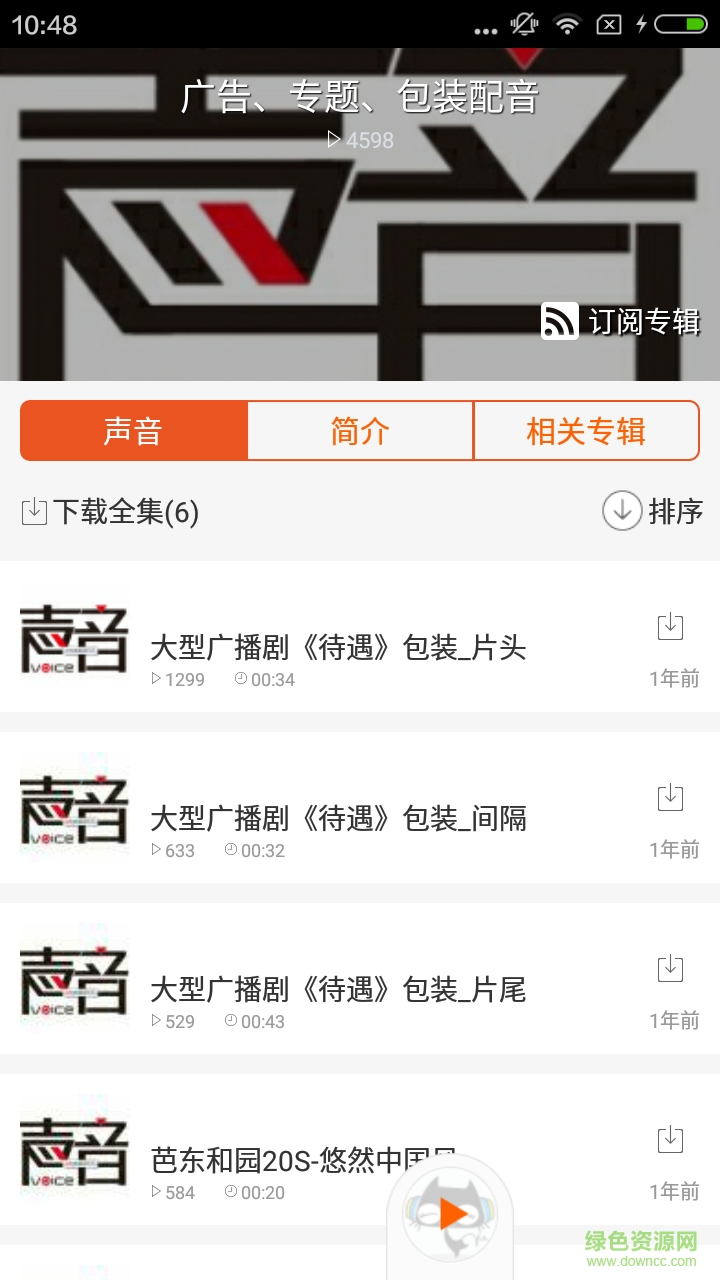
Task: Toggle the sort order via 排序 control
Action: (676, 511)
